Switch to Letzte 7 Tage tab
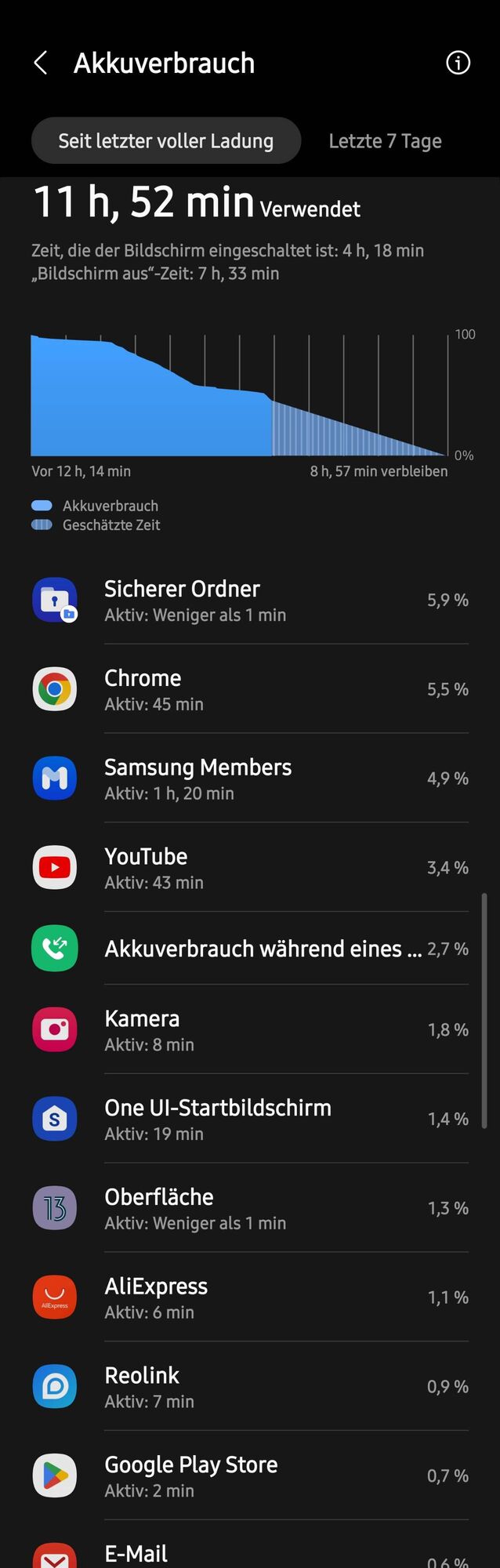 [385, 141]
